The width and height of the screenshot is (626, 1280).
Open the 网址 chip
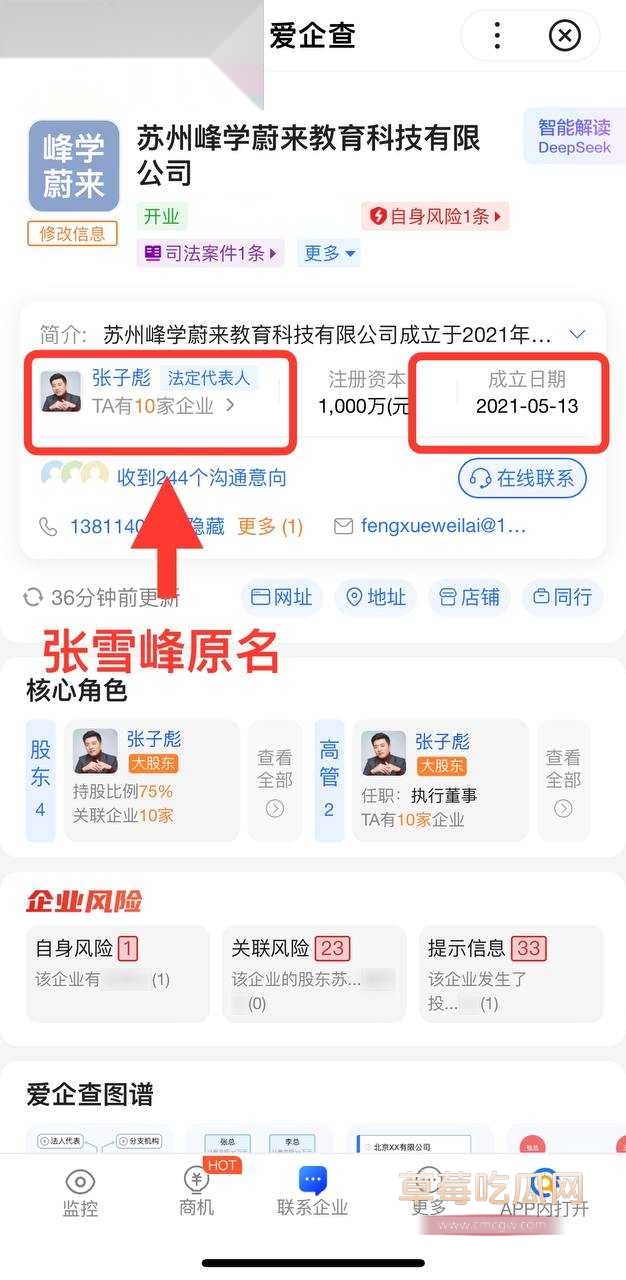(282, 597)
